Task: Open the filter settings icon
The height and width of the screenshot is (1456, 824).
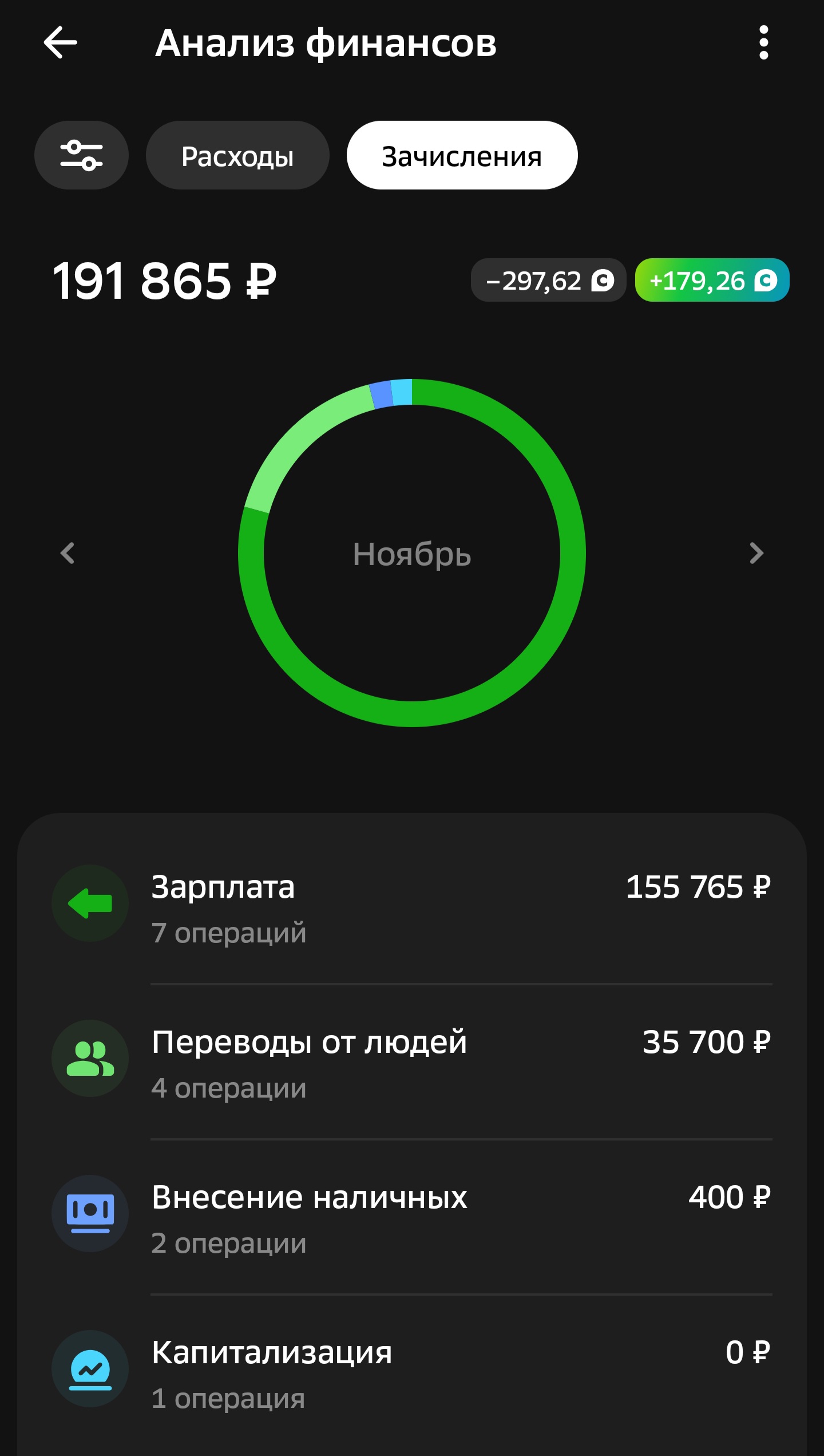Action: coord(81,155)
